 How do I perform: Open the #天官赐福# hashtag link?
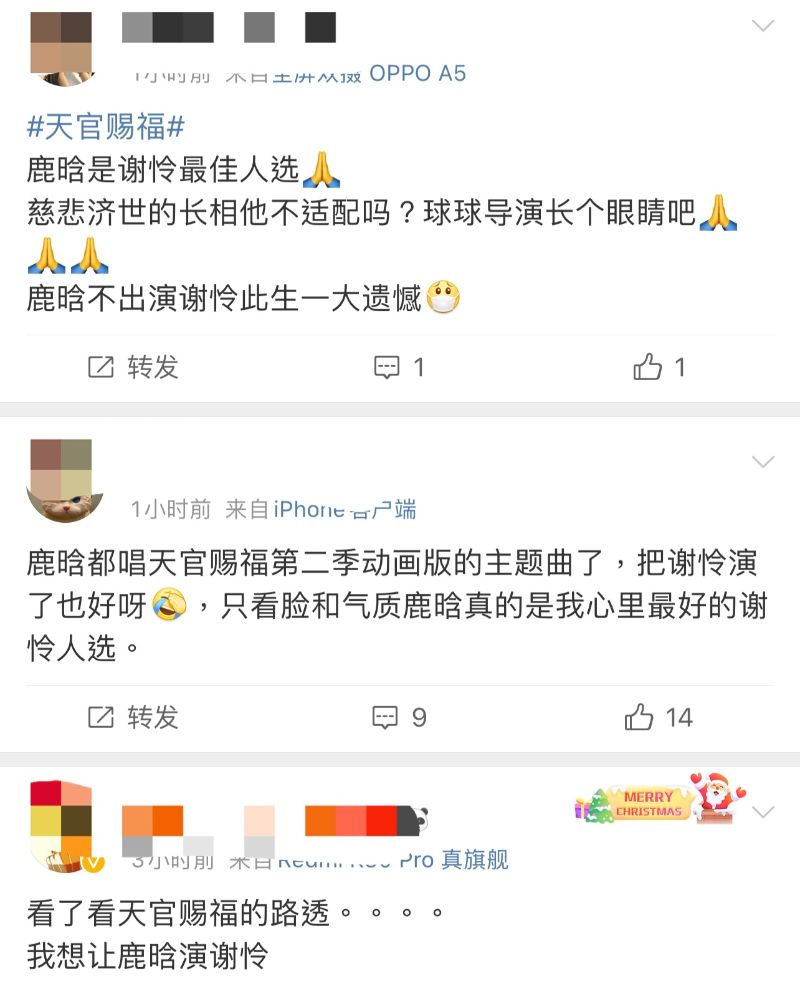tap(106, 127)
